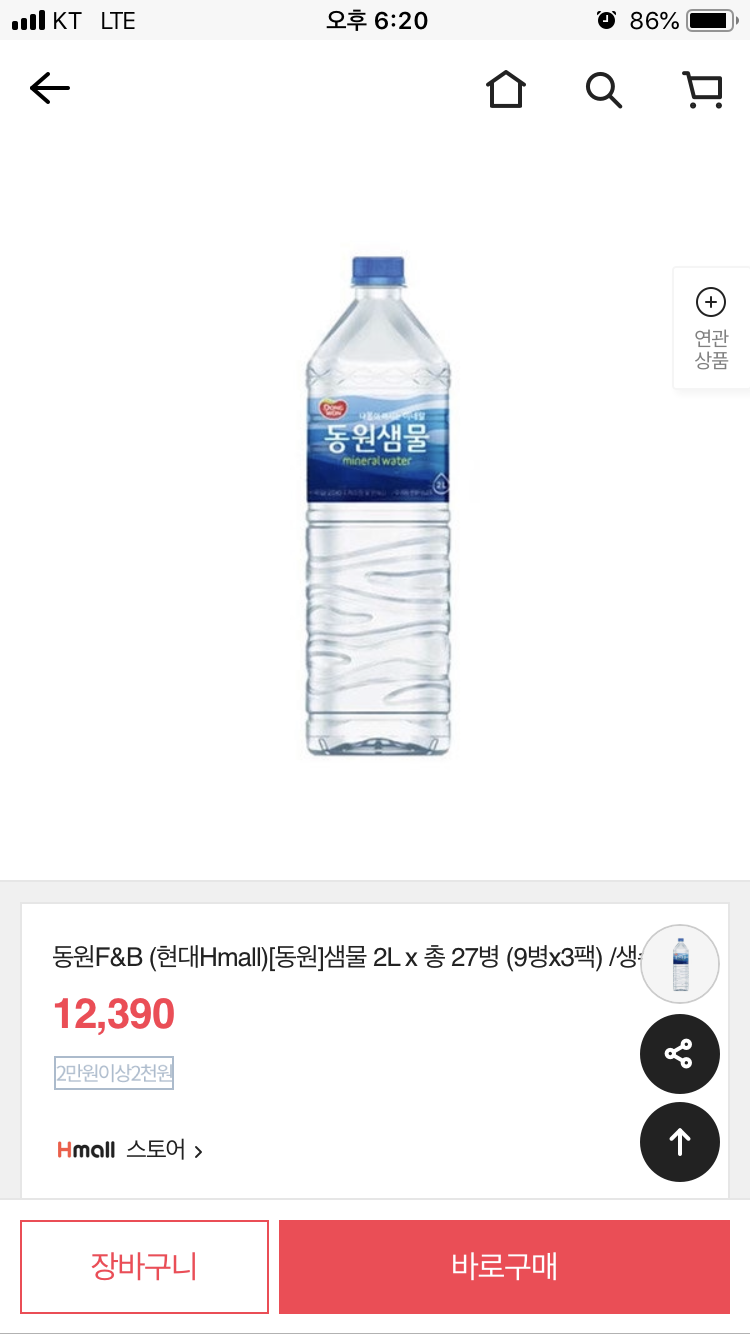Add the item with 장바구니
750x1334 pixels.
click(144, 1267)
